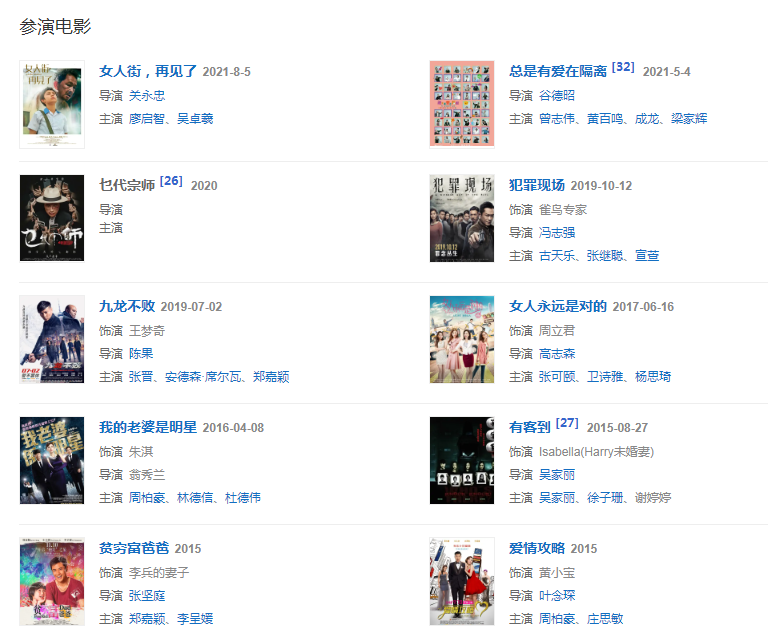Open the film 有客到
Viewport: 768px width, 640px height.
(530, 427)
